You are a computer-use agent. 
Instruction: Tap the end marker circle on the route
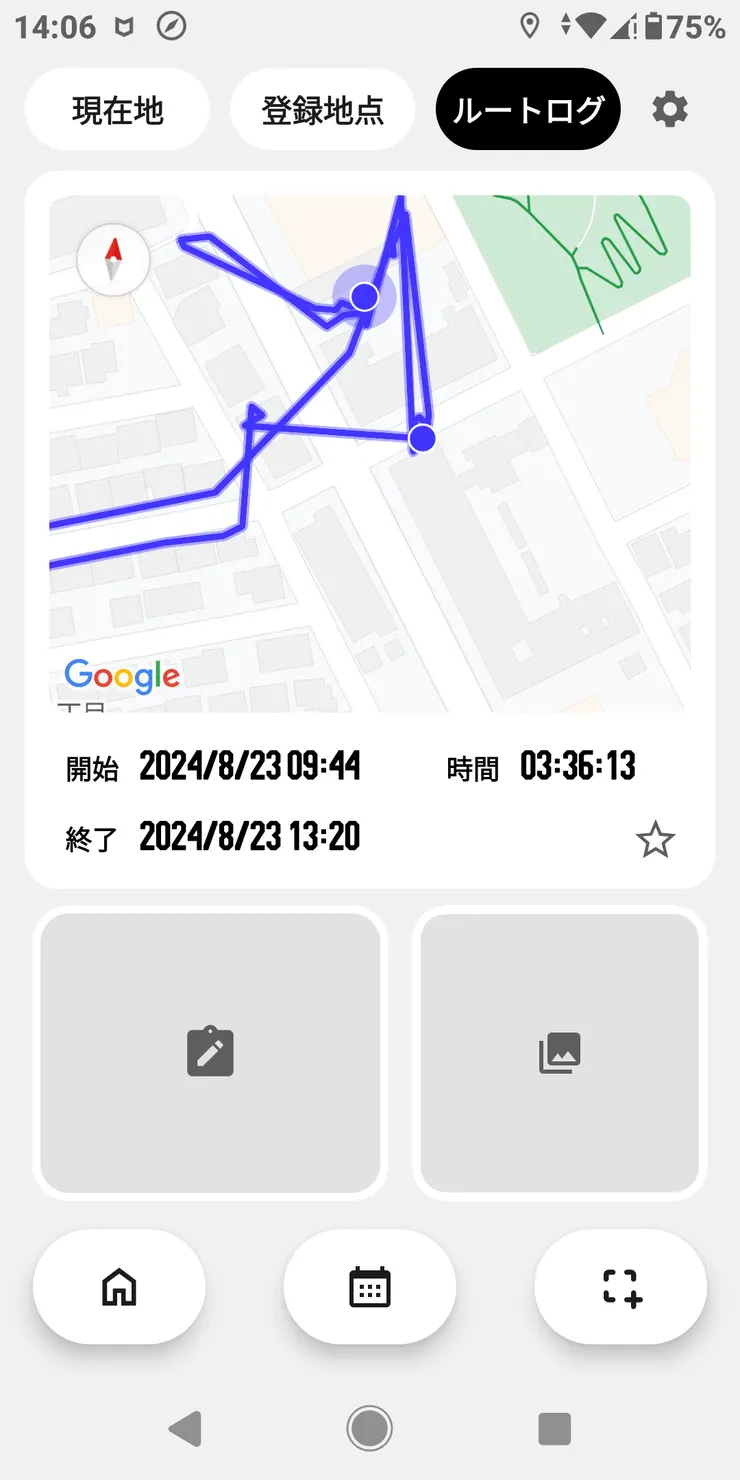tap(420, 437)
